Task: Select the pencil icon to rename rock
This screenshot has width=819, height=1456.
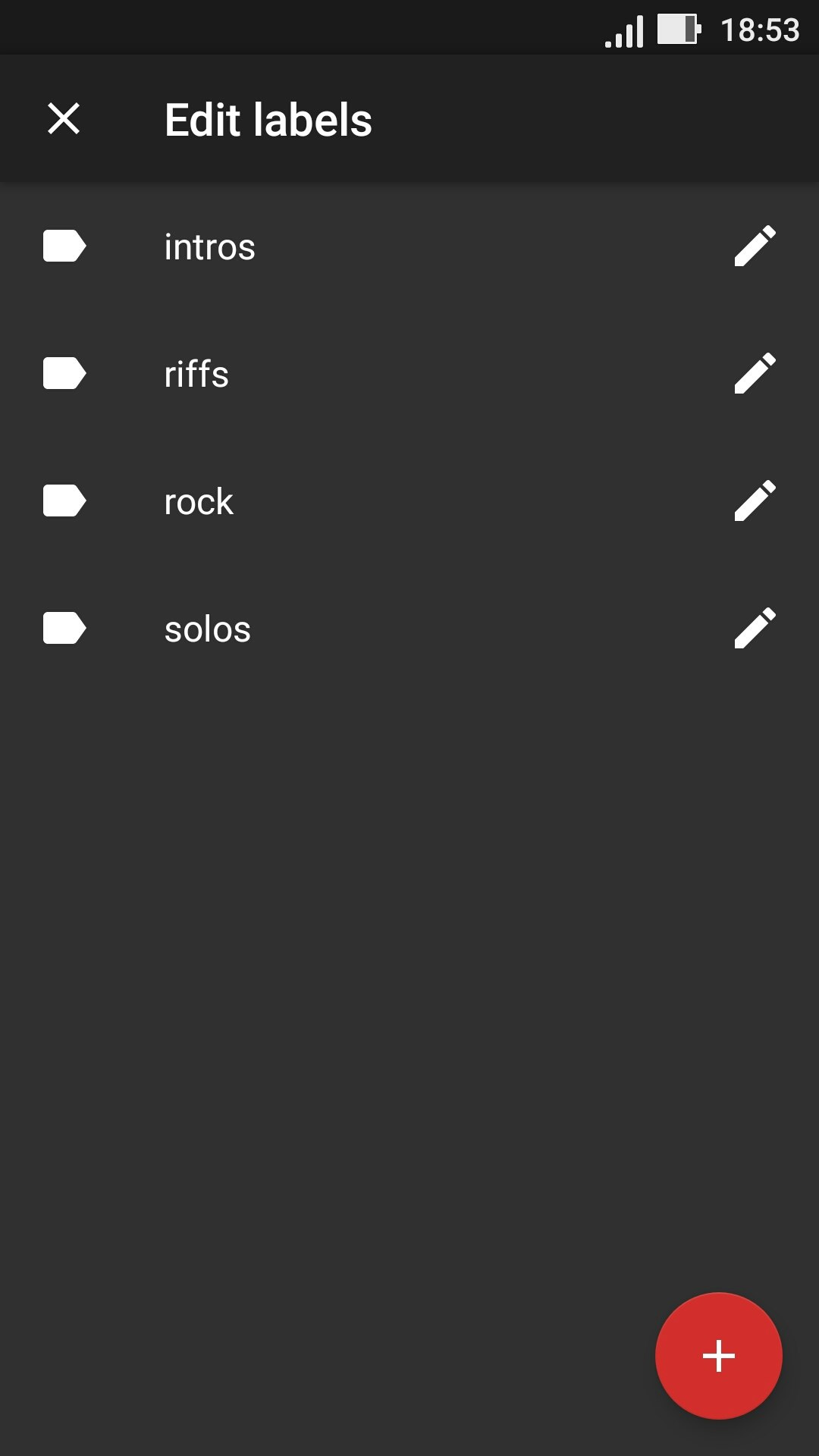Action: (x=755, y=500)
